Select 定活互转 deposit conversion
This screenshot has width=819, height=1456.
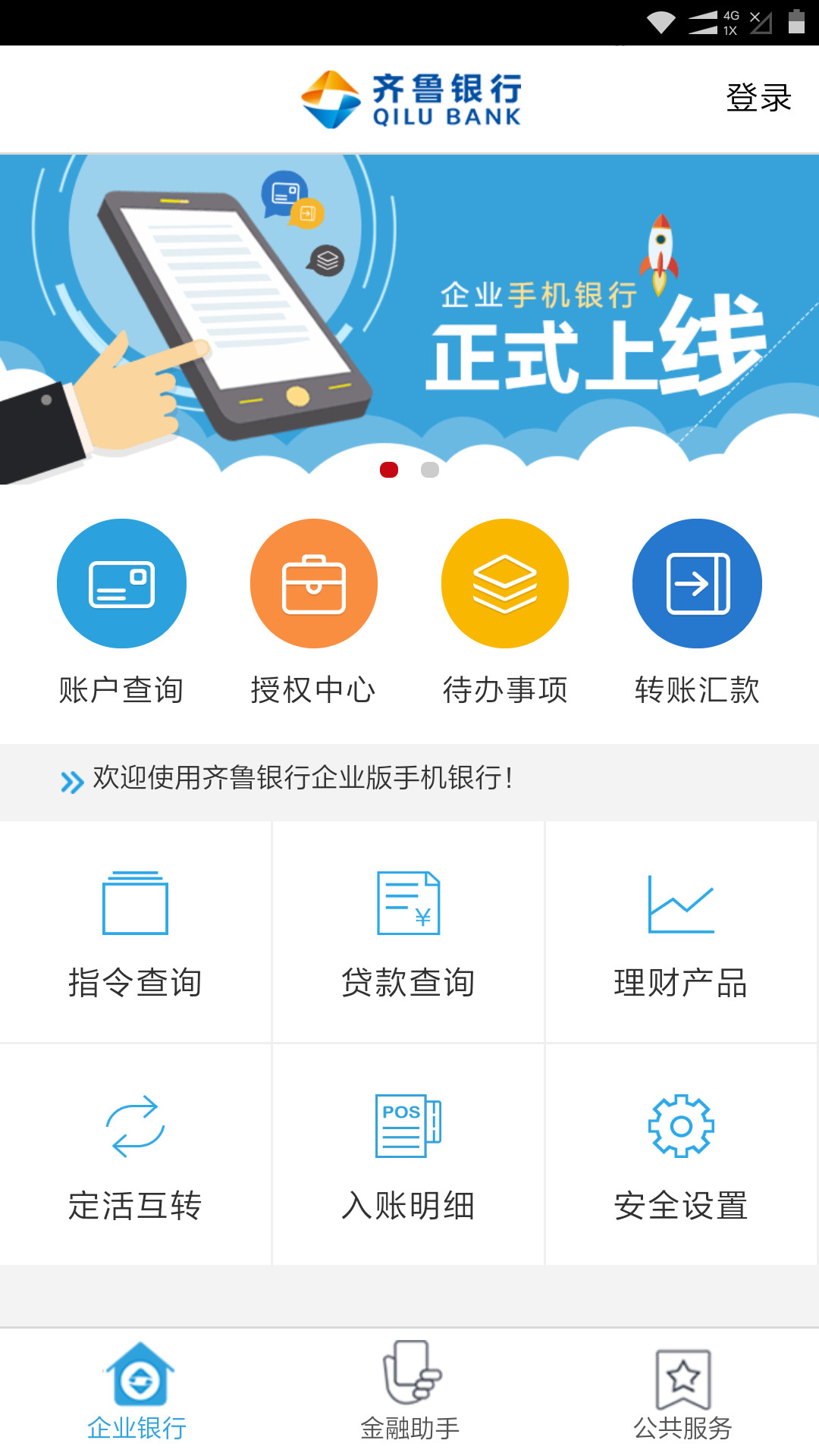(x=135, y=1155)
